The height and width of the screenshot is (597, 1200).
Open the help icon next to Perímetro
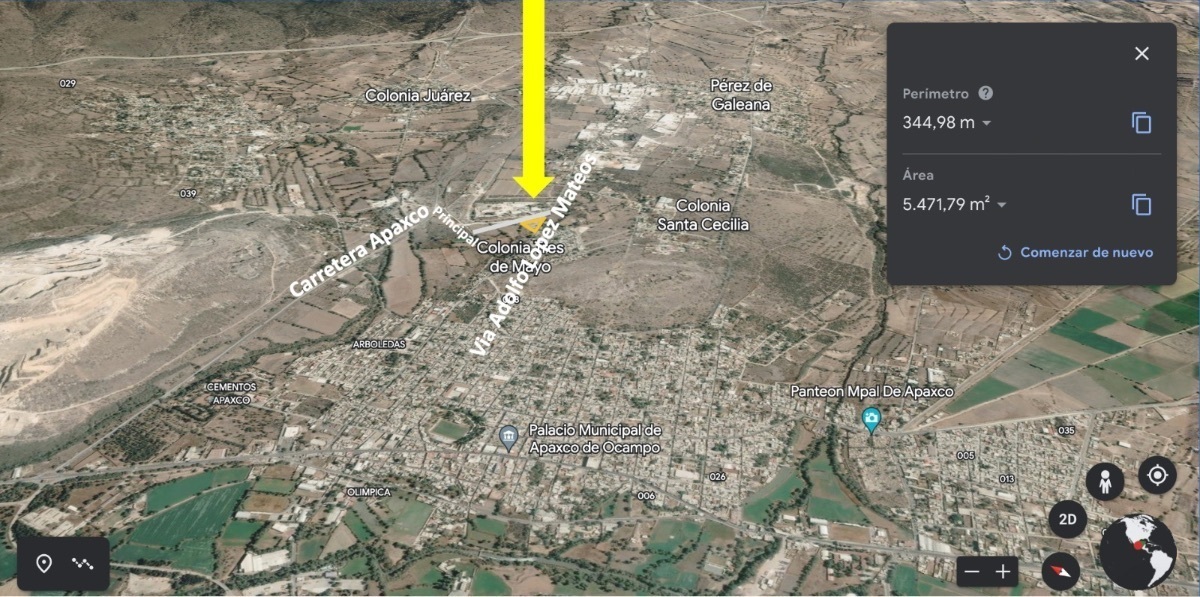coord(986,93)
